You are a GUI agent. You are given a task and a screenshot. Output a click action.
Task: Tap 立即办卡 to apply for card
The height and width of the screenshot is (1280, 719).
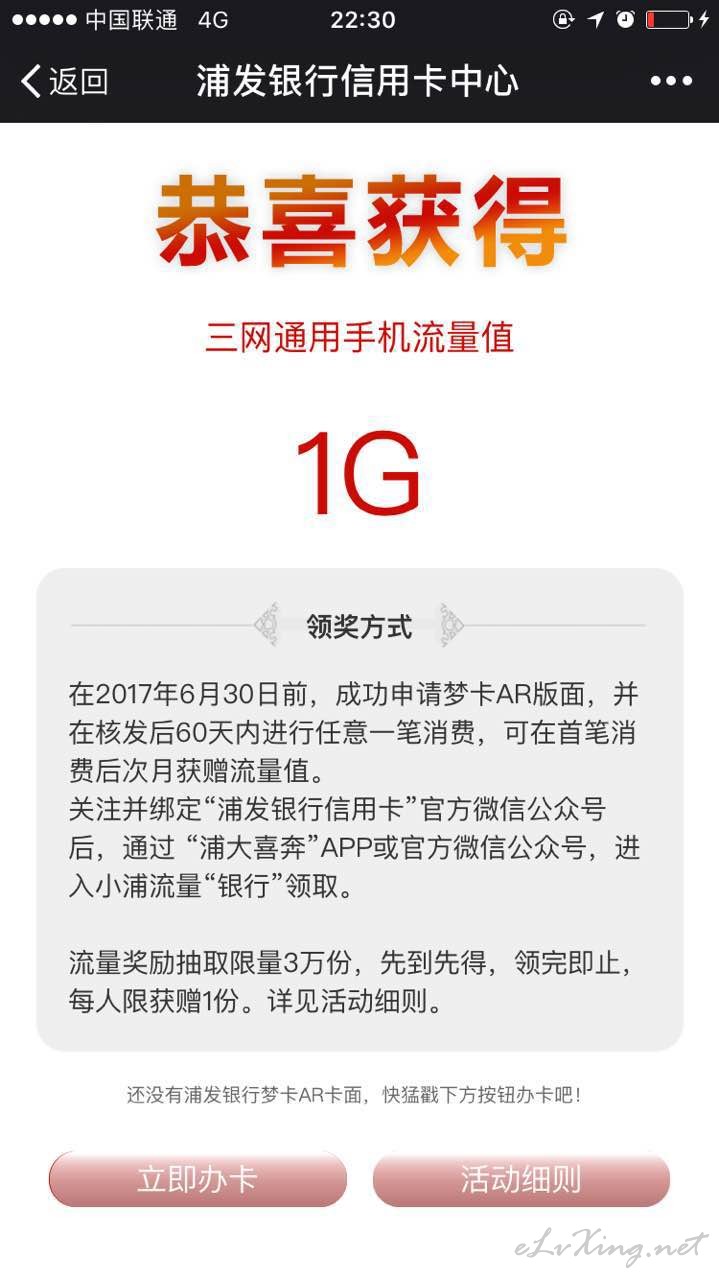(198, 1179)
